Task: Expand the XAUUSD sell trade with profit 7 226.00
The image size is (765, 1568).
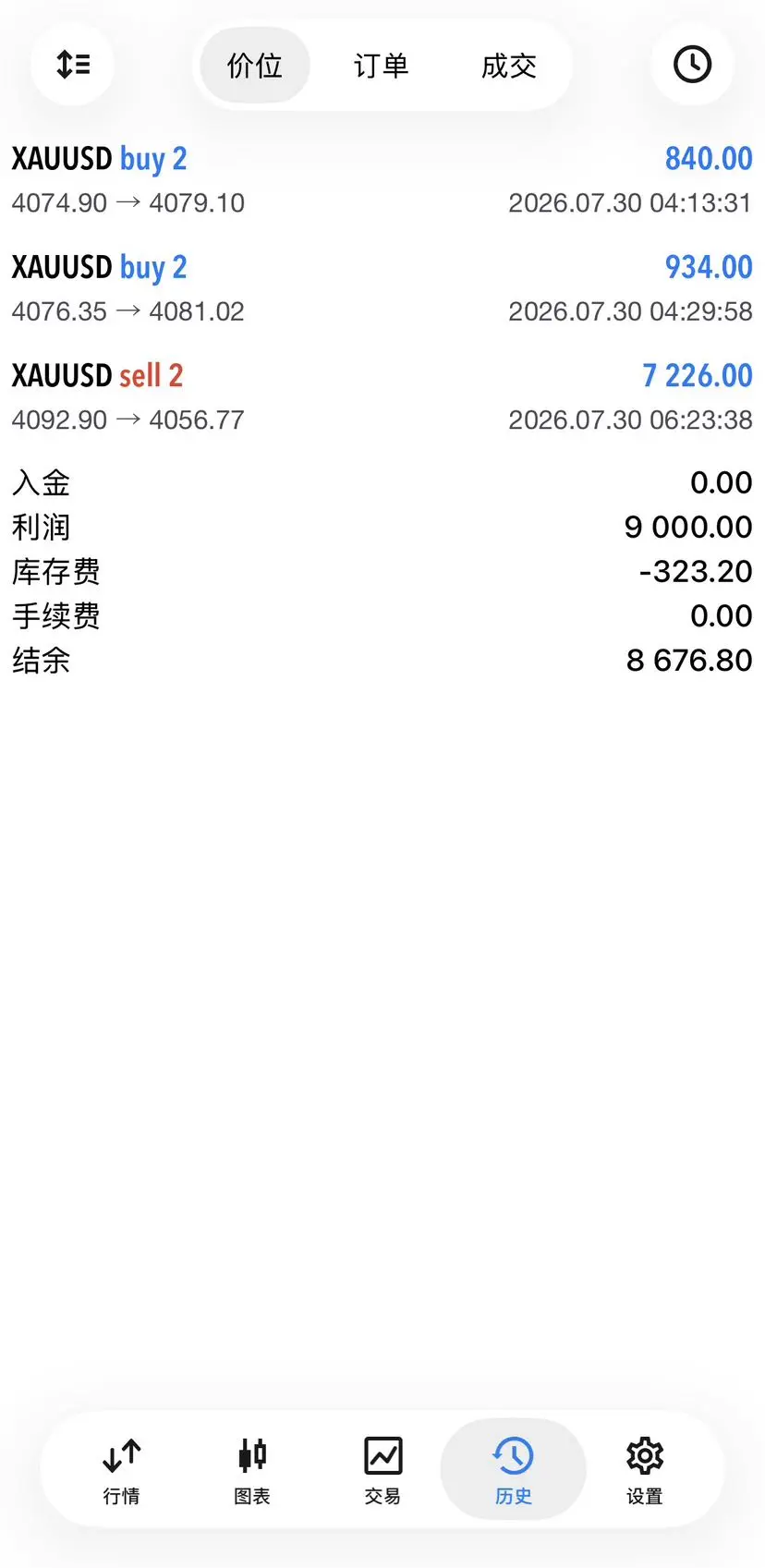Action: pos(382,397)
